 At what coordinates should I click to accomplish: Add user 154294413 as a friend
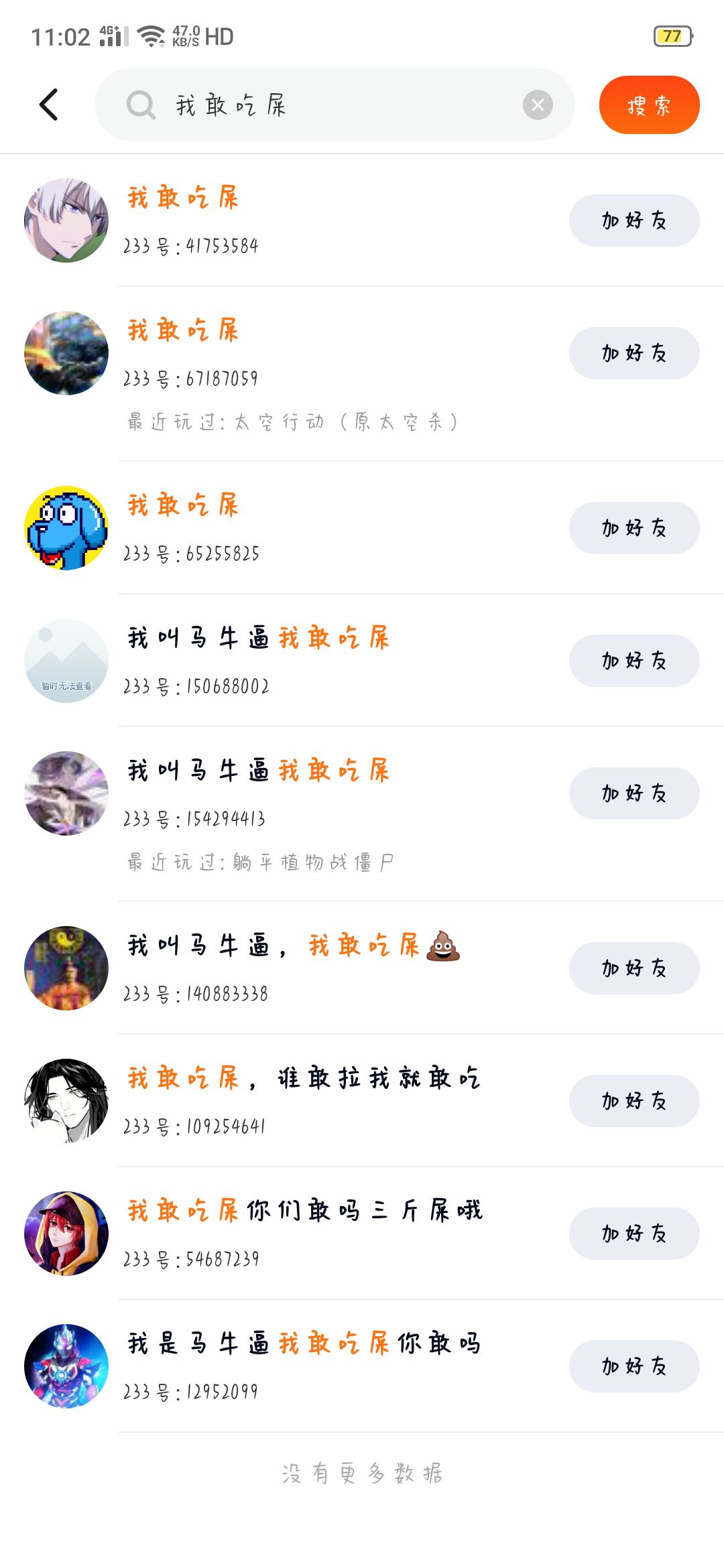pyautogui.click(x=633, y=793)
